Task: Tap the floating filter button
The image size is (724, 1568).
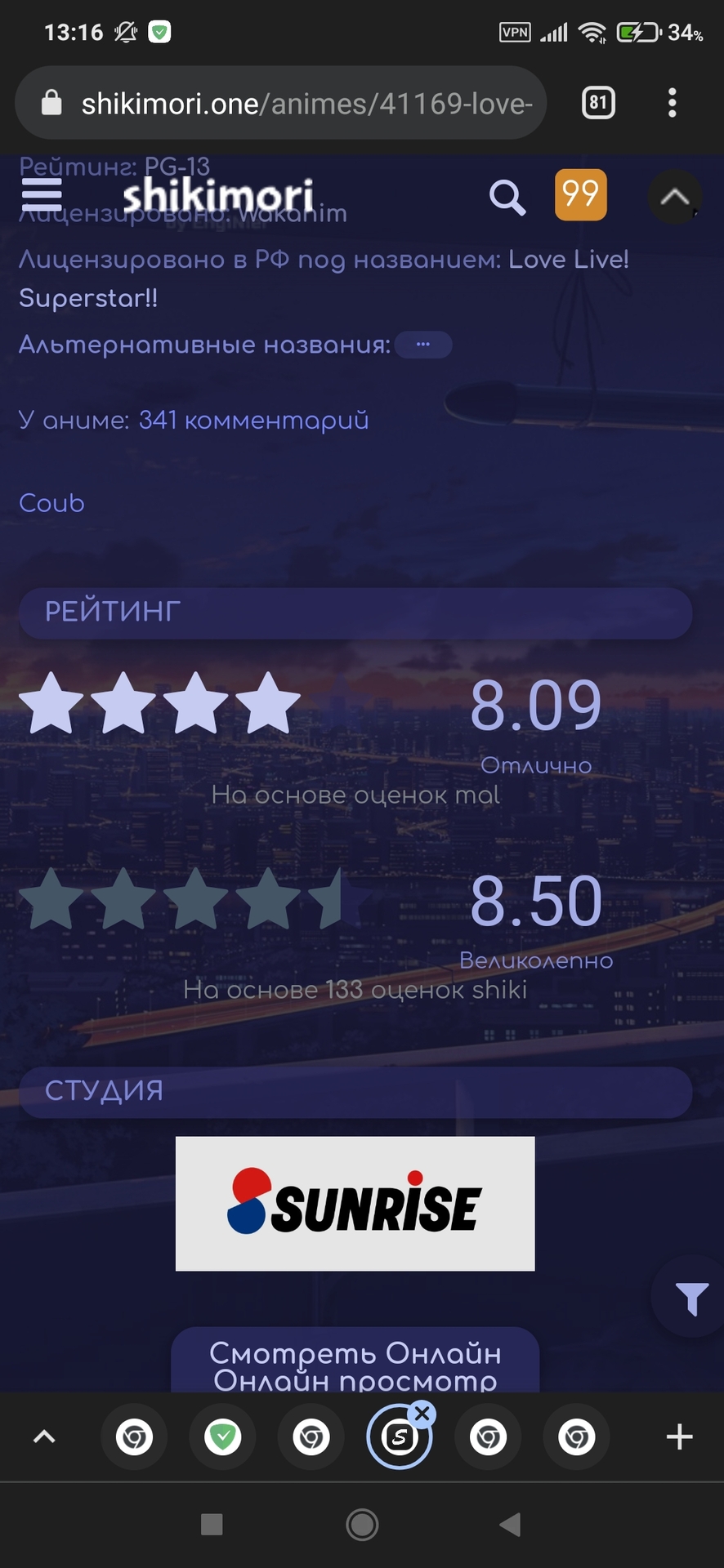Action: [691, 1297]
